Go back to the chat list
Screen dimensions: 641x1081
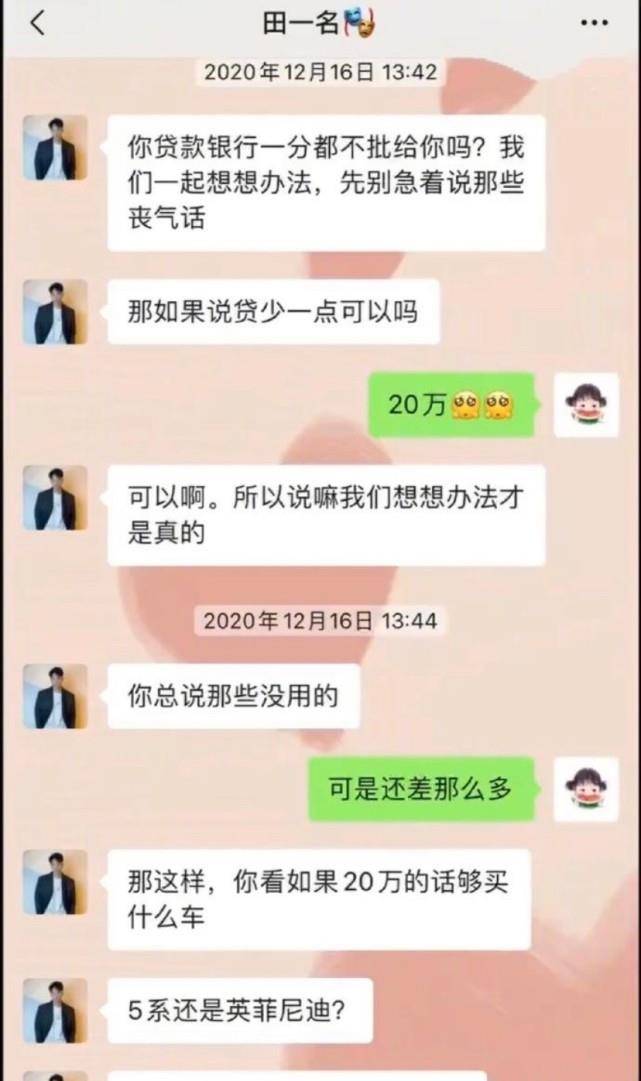pyautogui.click(x=38, y=24)
